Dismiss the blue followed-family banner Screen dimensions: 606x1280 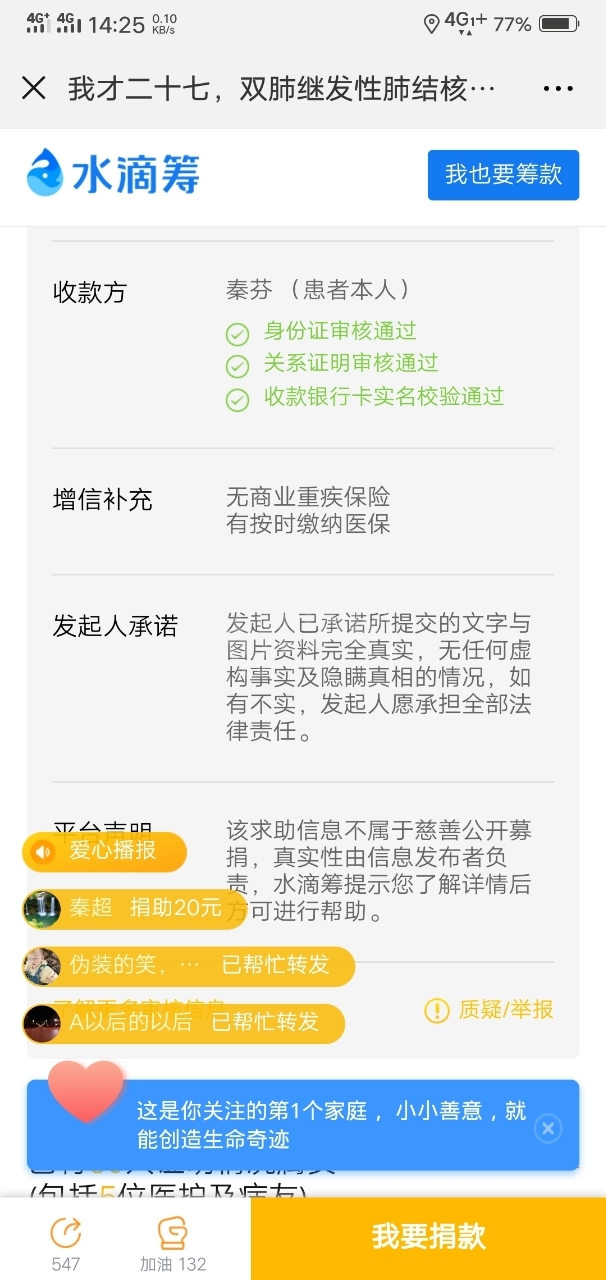pyautogui.click(x=547, y=1129)
